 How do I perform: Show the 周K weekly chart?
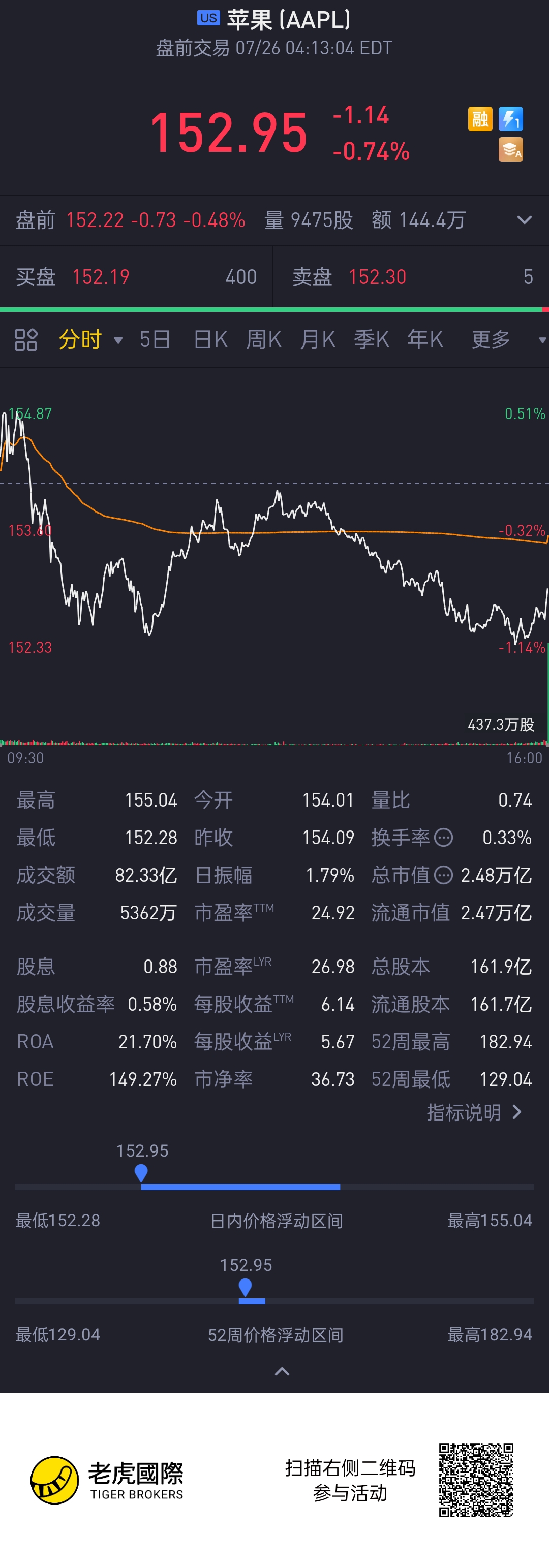tap(263, 340)
